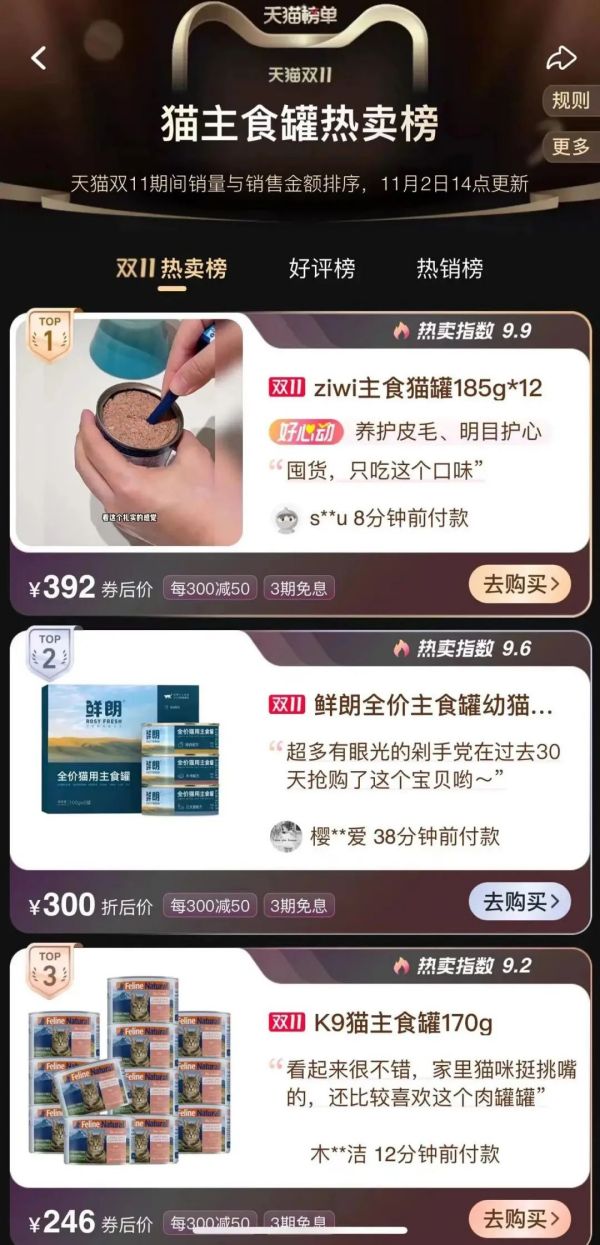
Task: Switch to the 好评榜 tab
Action: tap(322, 268)
